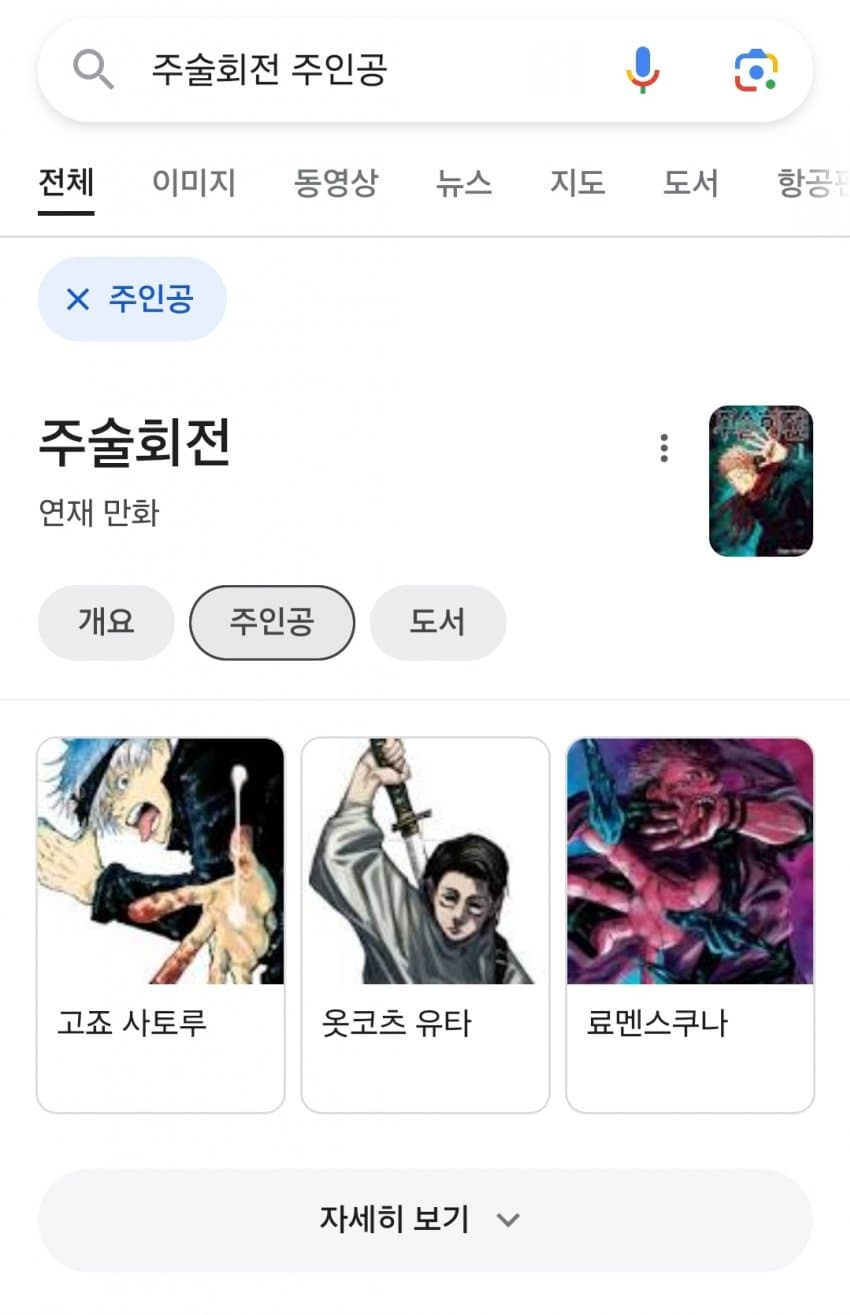Open the 료멘스쿠나 character card
This screenshot has width=850, height=1315.
point(690,924)
